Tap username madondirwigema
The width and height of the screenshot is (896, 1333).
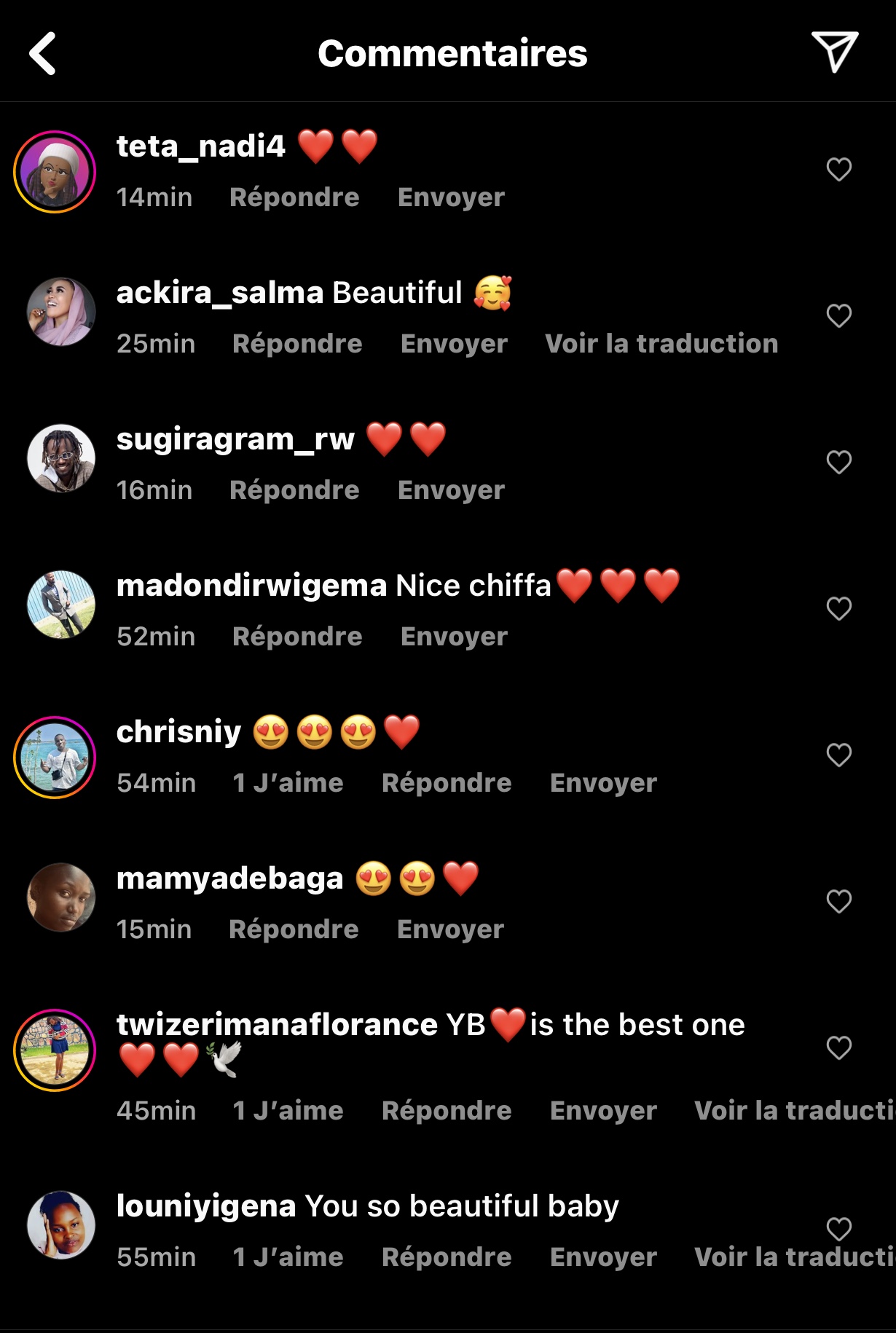[251, 586]
